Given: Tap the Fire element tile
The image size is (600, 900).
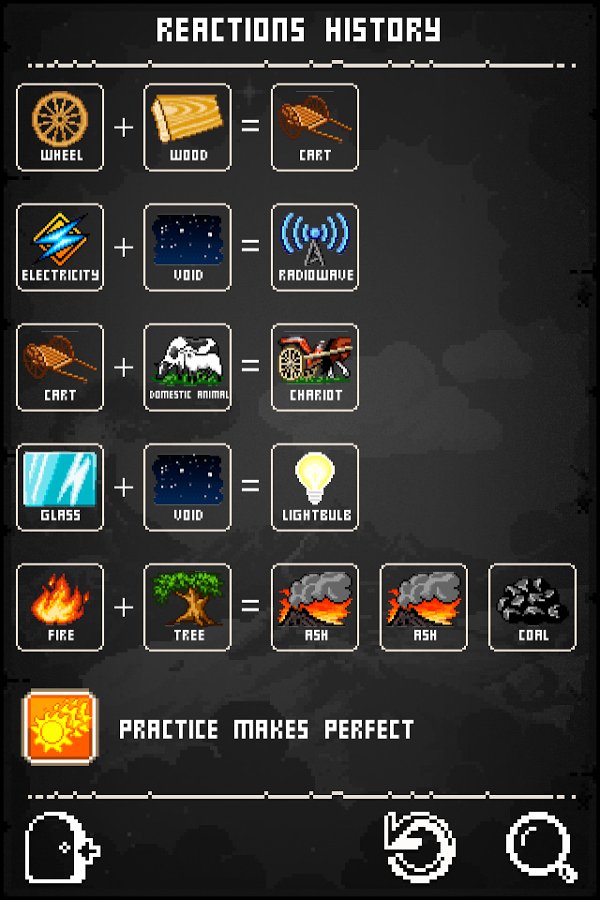Looking at the screenshot, I should point(60,607).
